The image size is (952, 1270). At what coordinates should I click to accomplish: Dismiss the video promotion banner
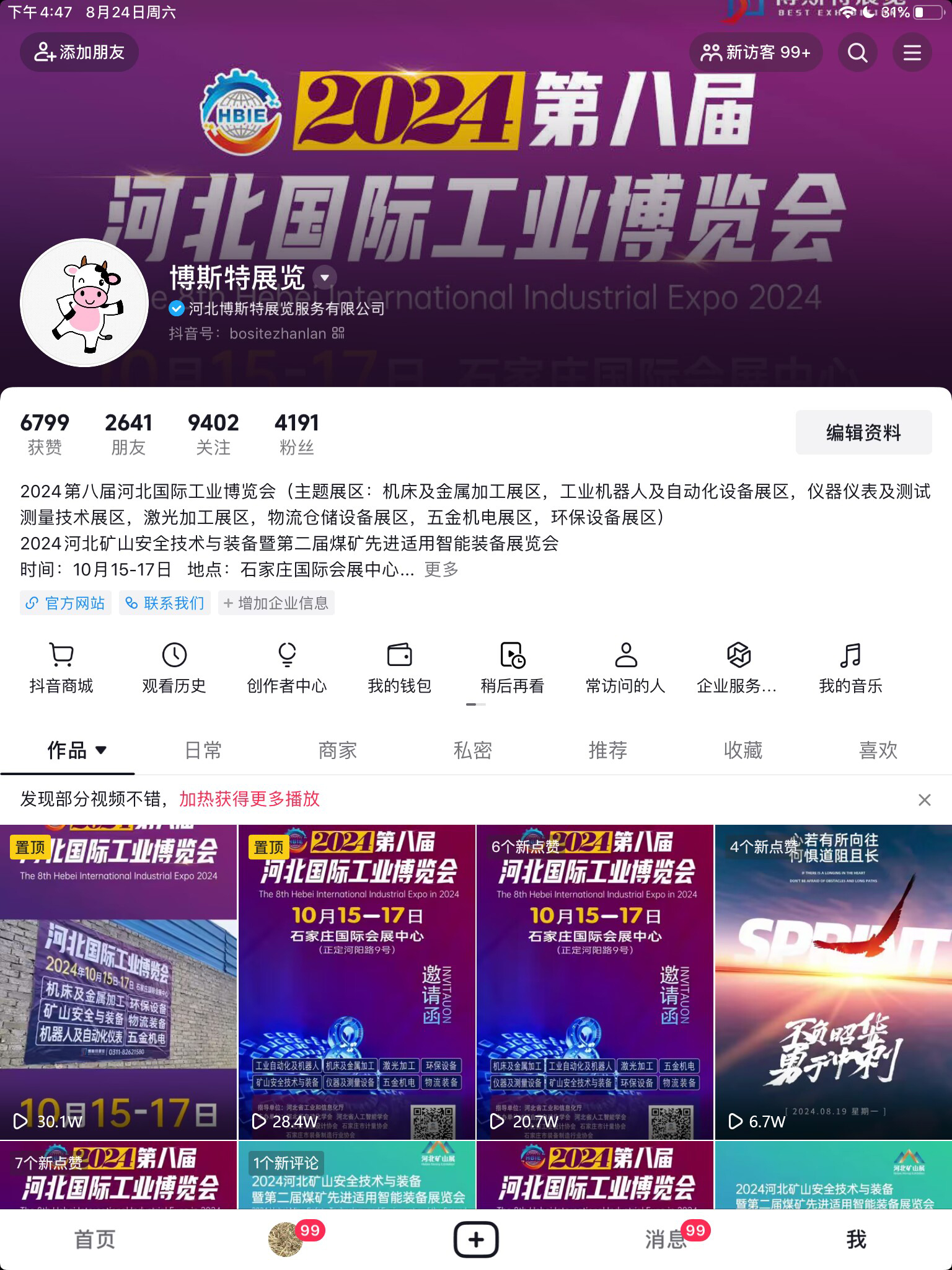(924, 800)
